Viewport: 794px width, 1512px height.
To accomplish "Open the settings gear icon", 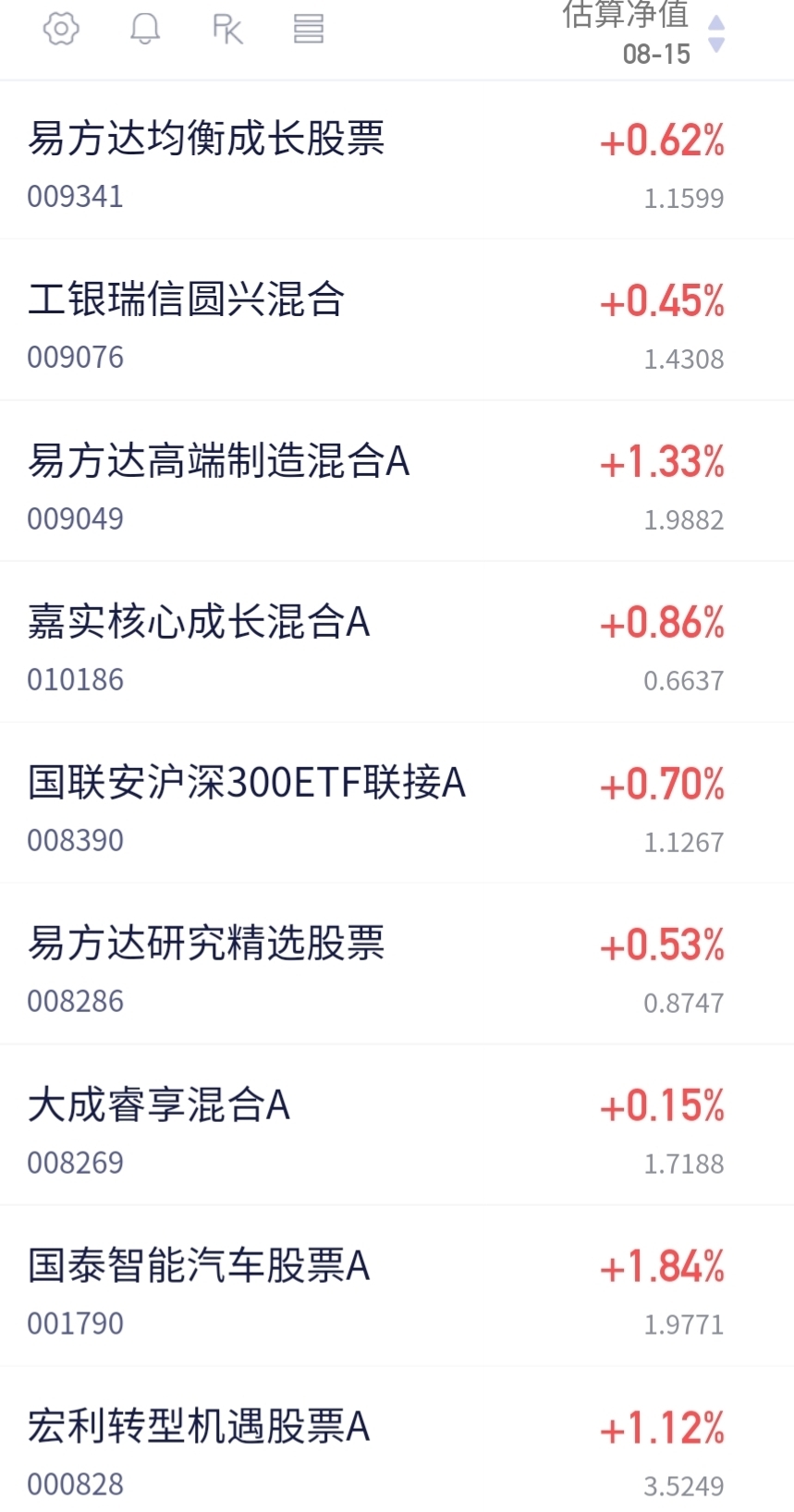I will (61, 29).
